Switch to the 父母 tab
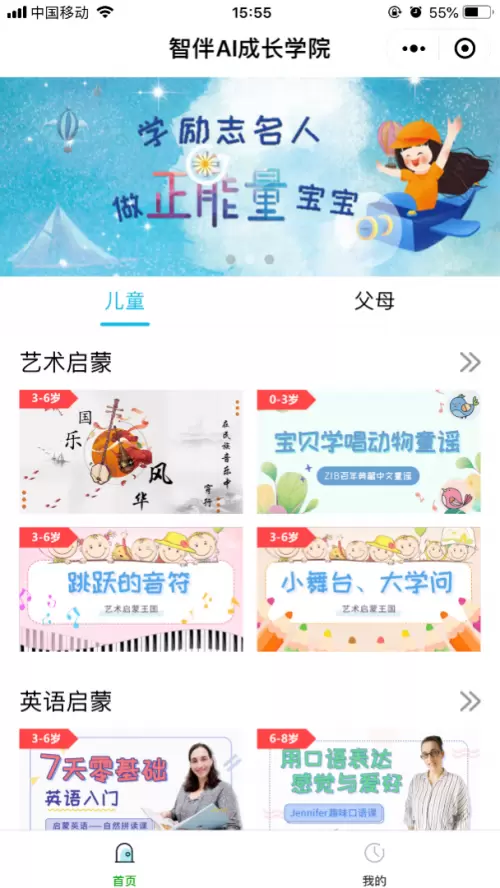Viewport: 500px width, 888px height. (x=374, y=301)
